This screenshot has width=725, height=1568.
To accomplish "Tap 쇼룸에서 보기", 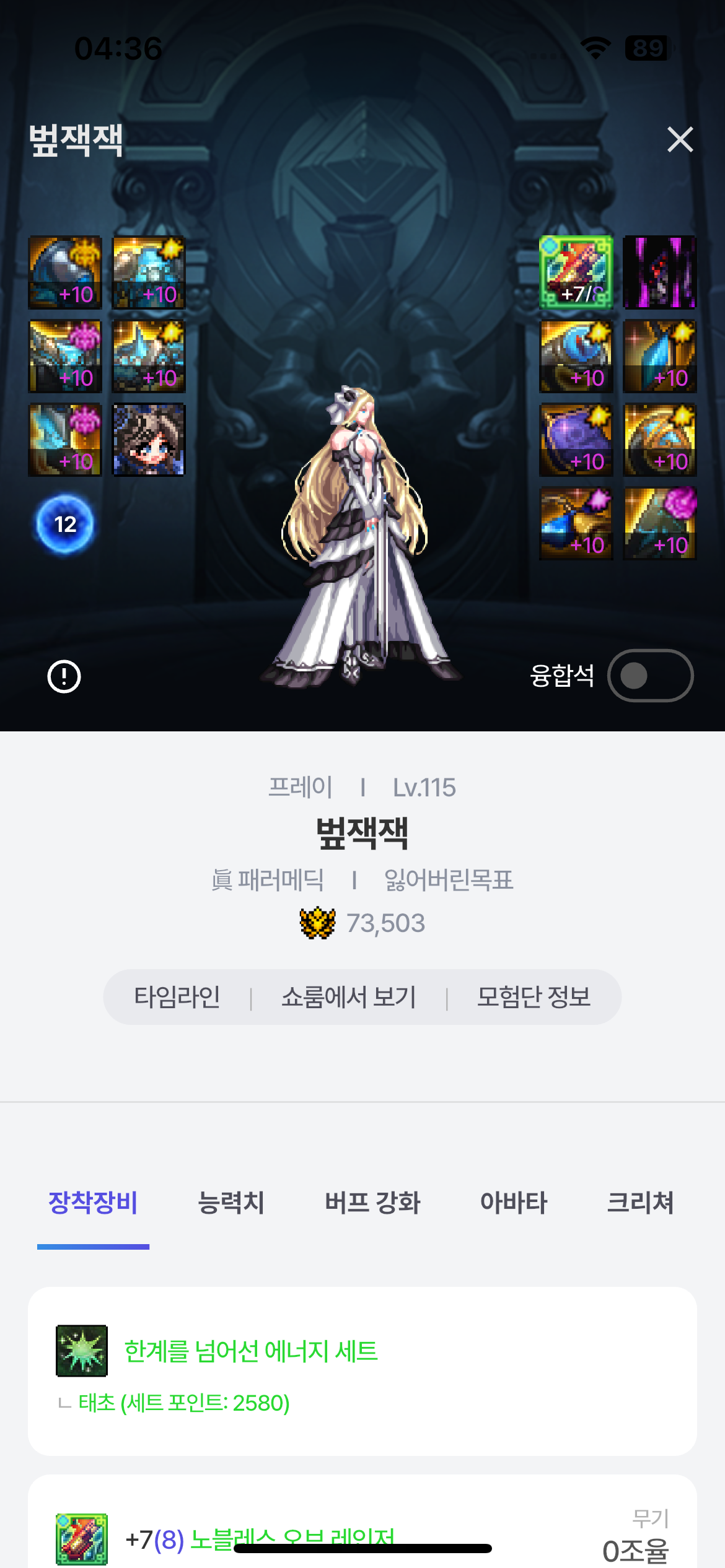I will point(348,997).
